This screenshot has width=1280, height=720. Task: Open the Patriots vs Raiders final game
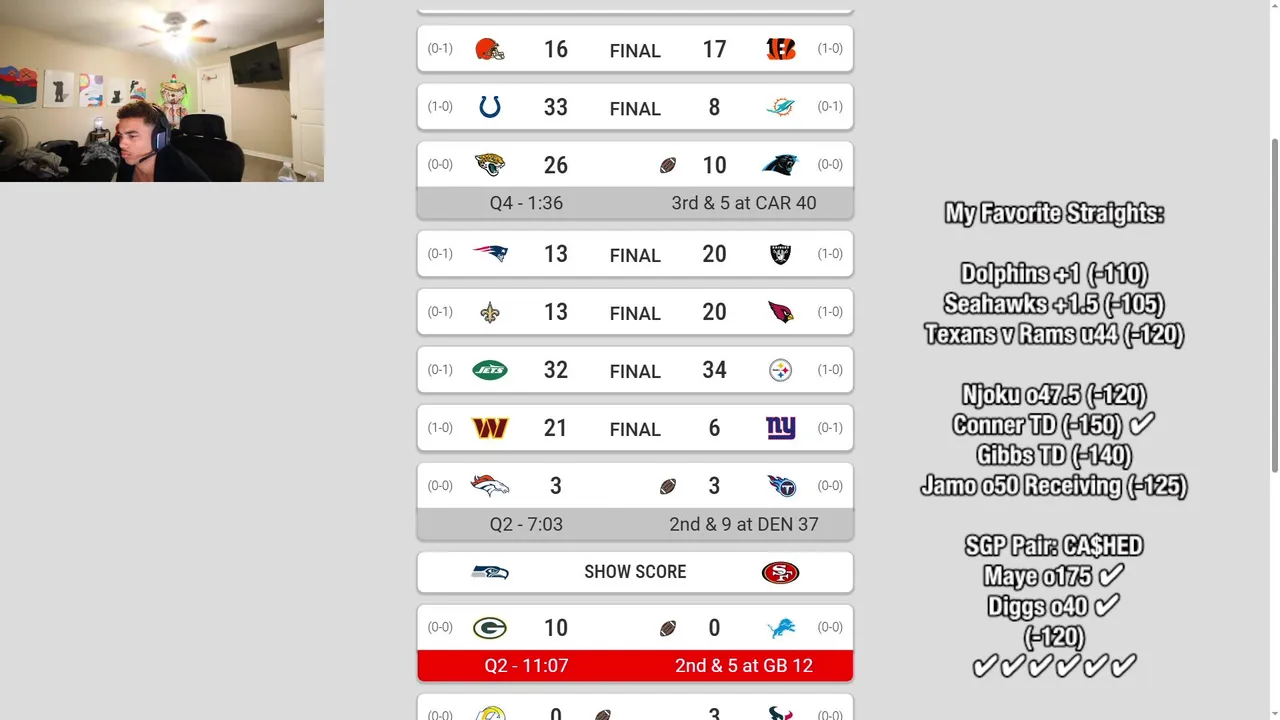tap(635, 254)
